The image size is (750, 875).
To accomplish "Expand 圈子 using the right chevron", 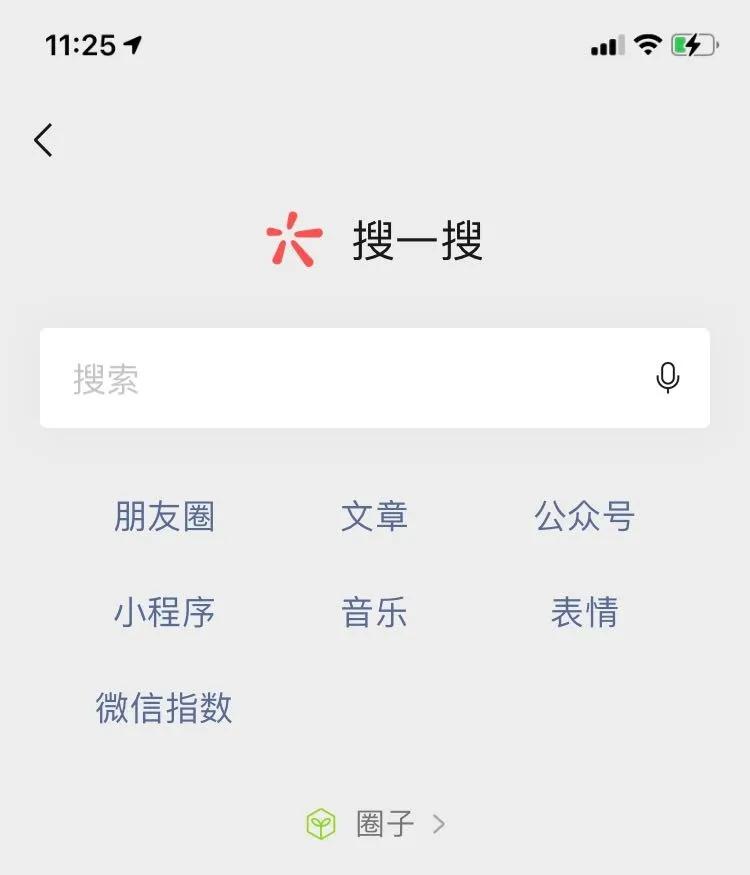I will (438, 823).
